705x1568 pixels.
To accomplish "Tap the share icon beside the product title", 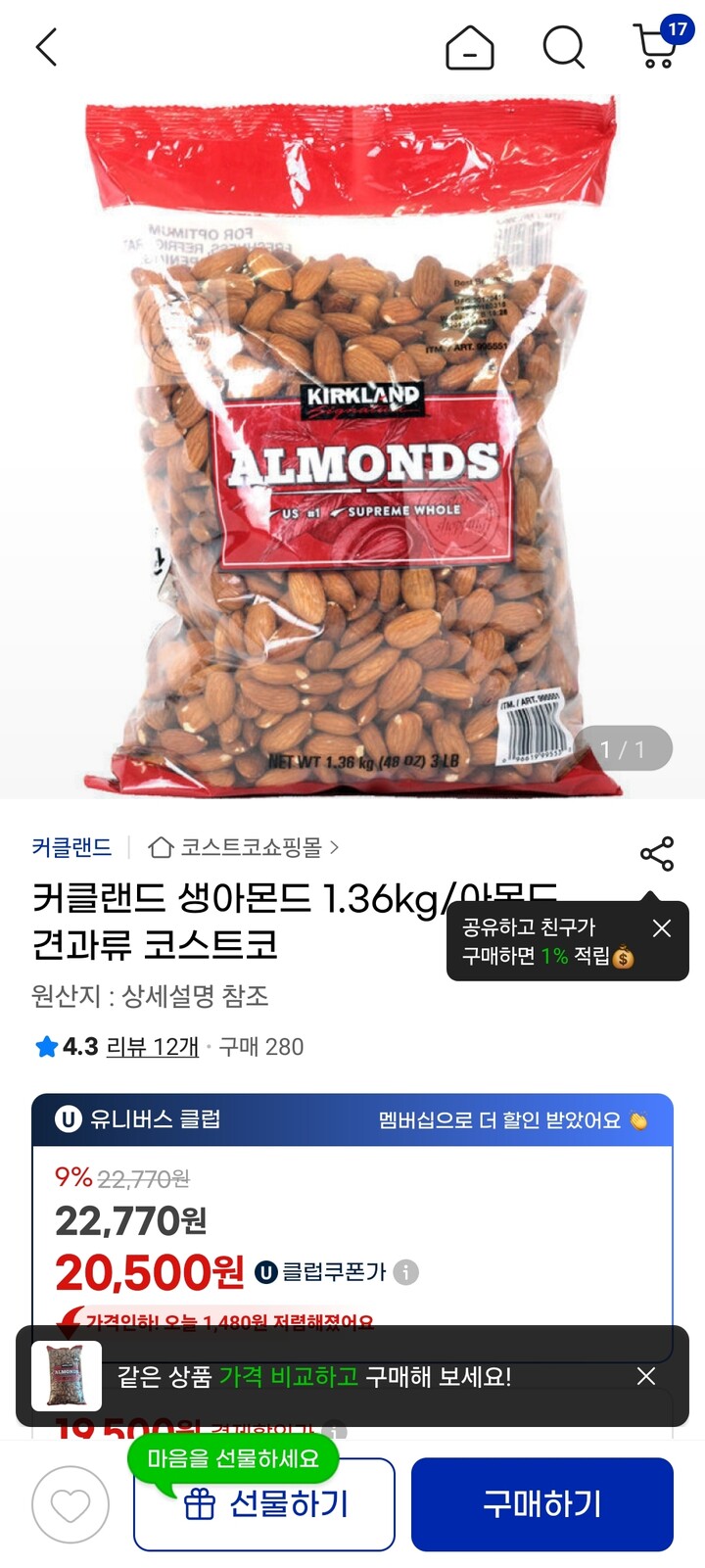I will pyautogui.click(x=658, y=854).
